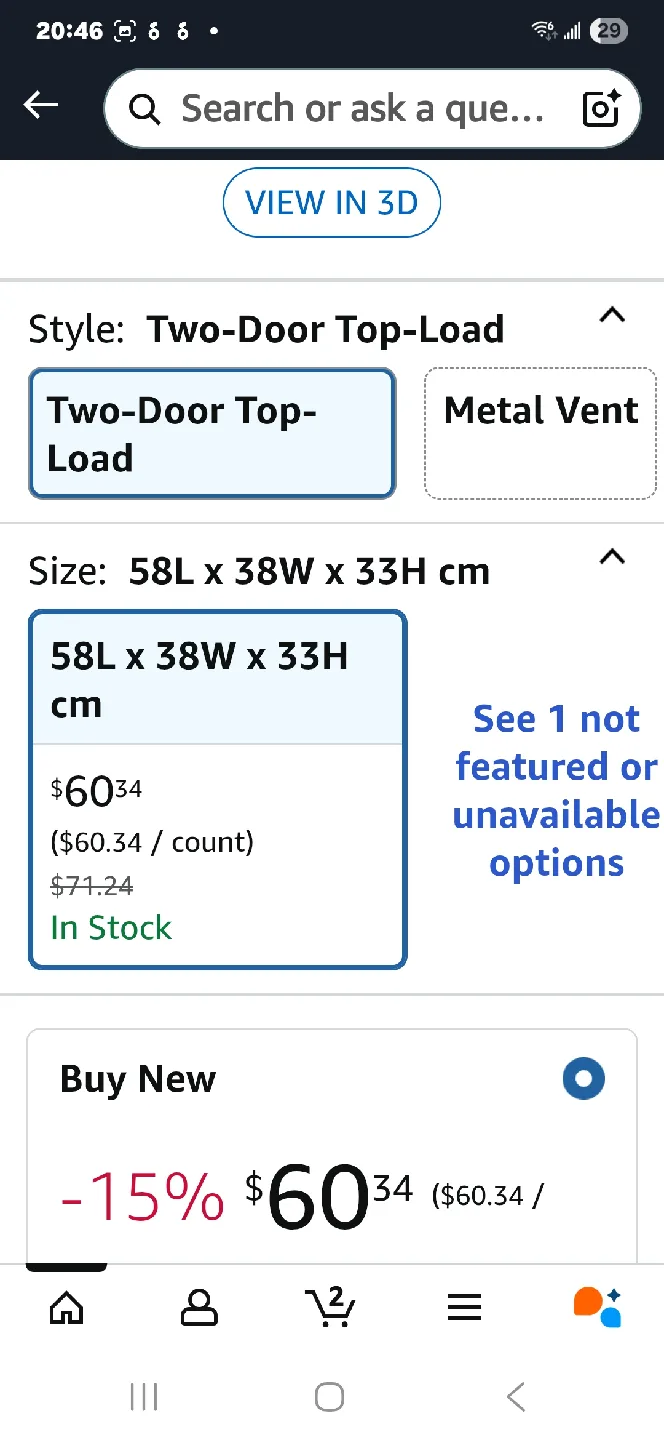Tap the system home button
Viewport: 664px width, 1440px height.
pos(330,1397)
